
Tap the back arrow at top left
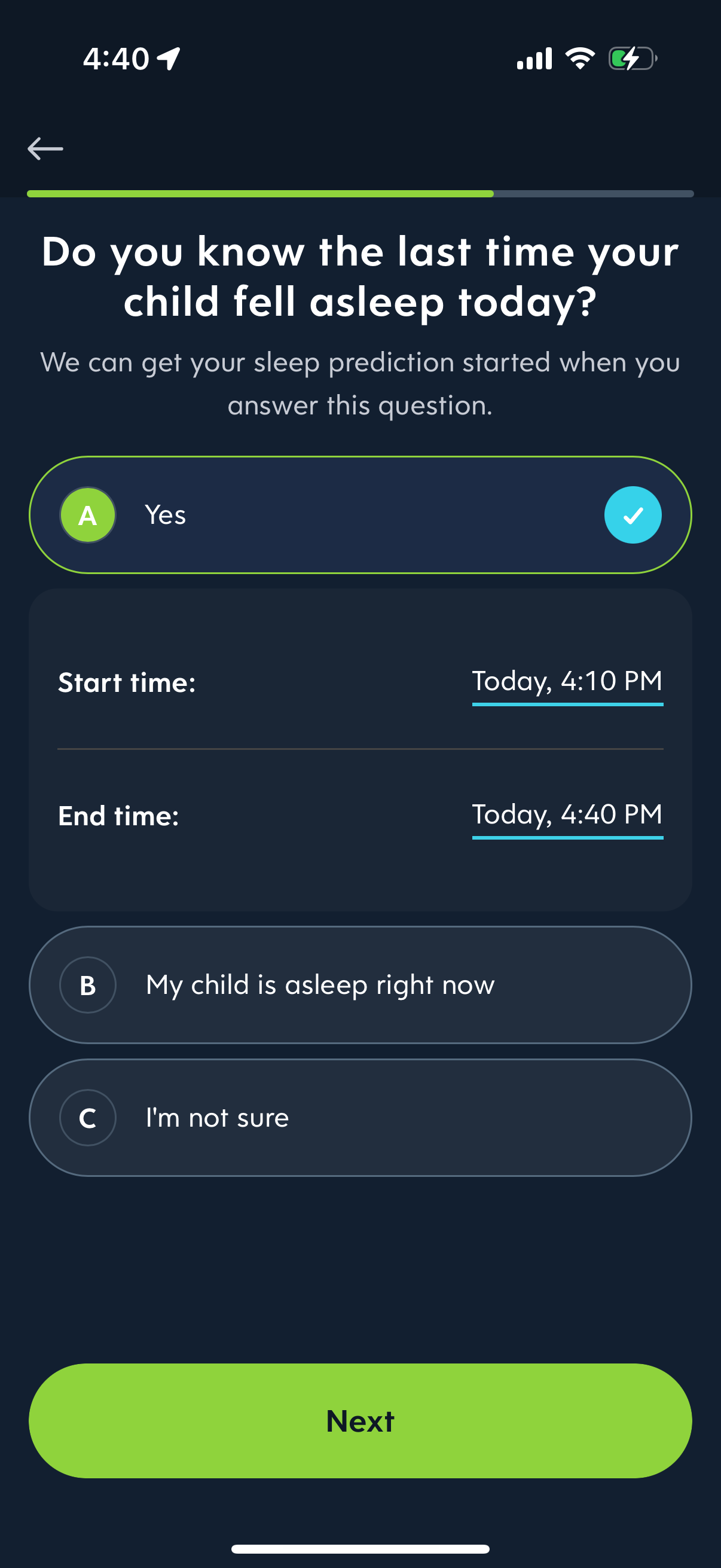(x=45, y=147)
